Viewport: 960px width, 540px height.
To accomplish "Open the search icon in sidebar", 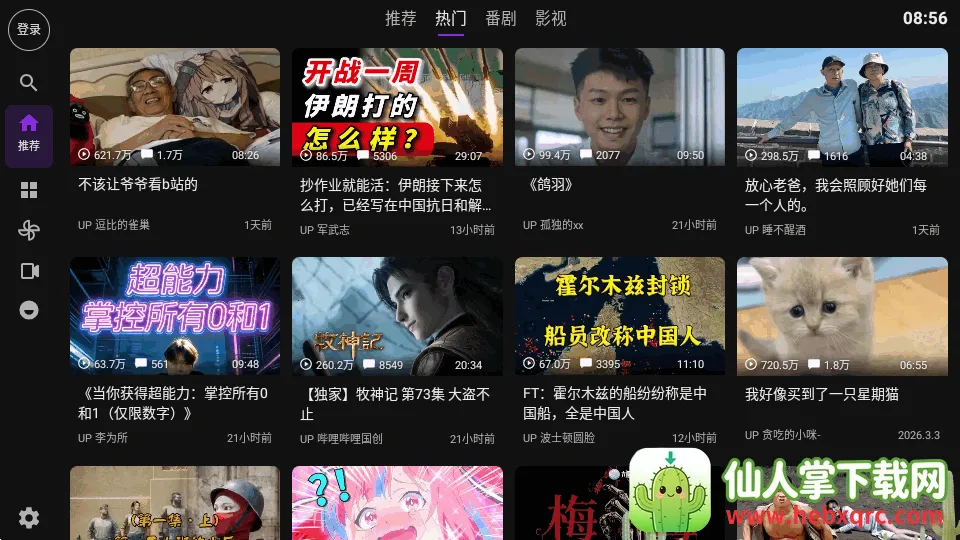I will pos(29,83).
